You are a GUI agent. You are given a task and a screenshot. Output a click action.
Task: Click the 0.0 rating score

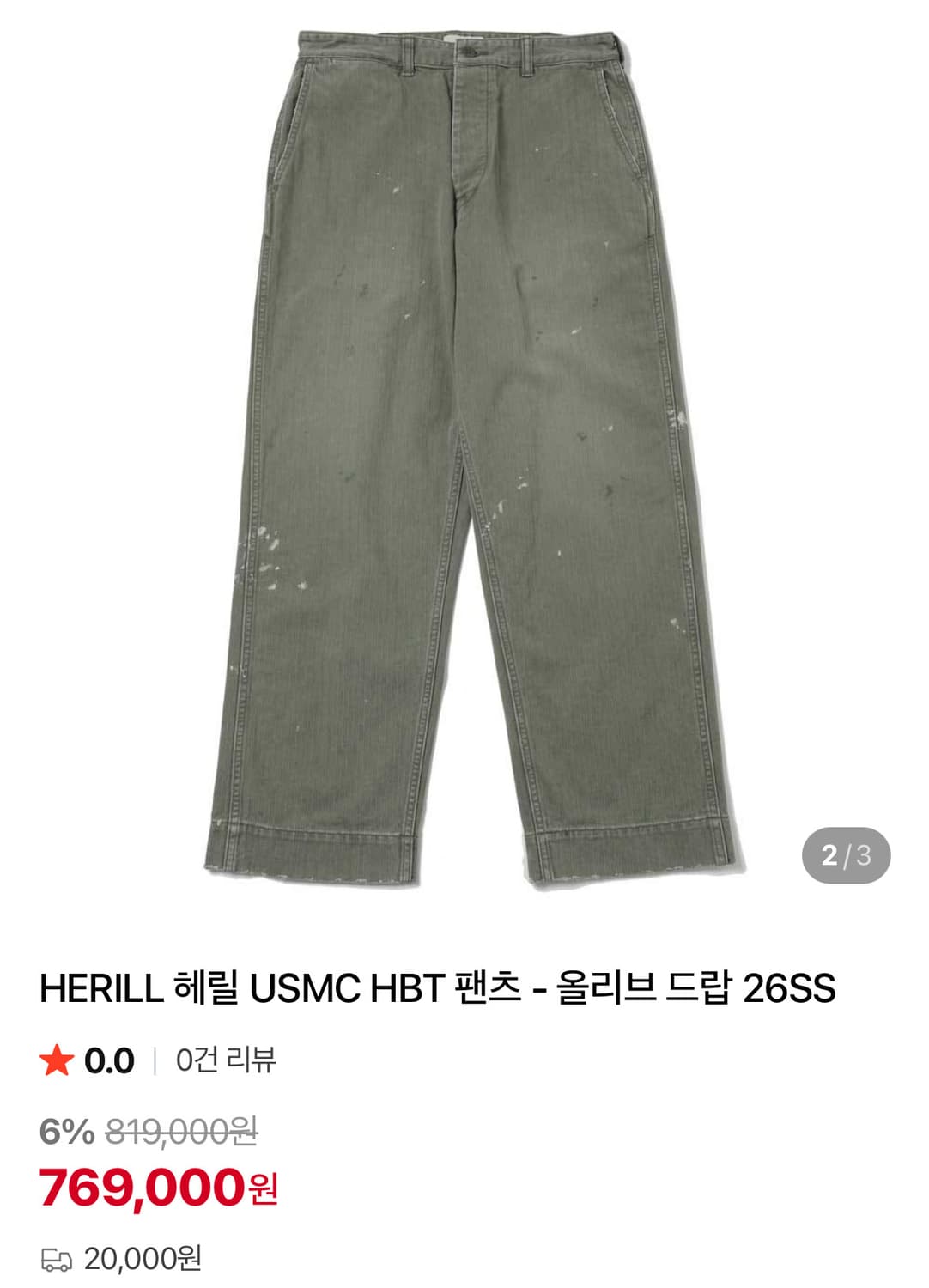coord(107,1061)
